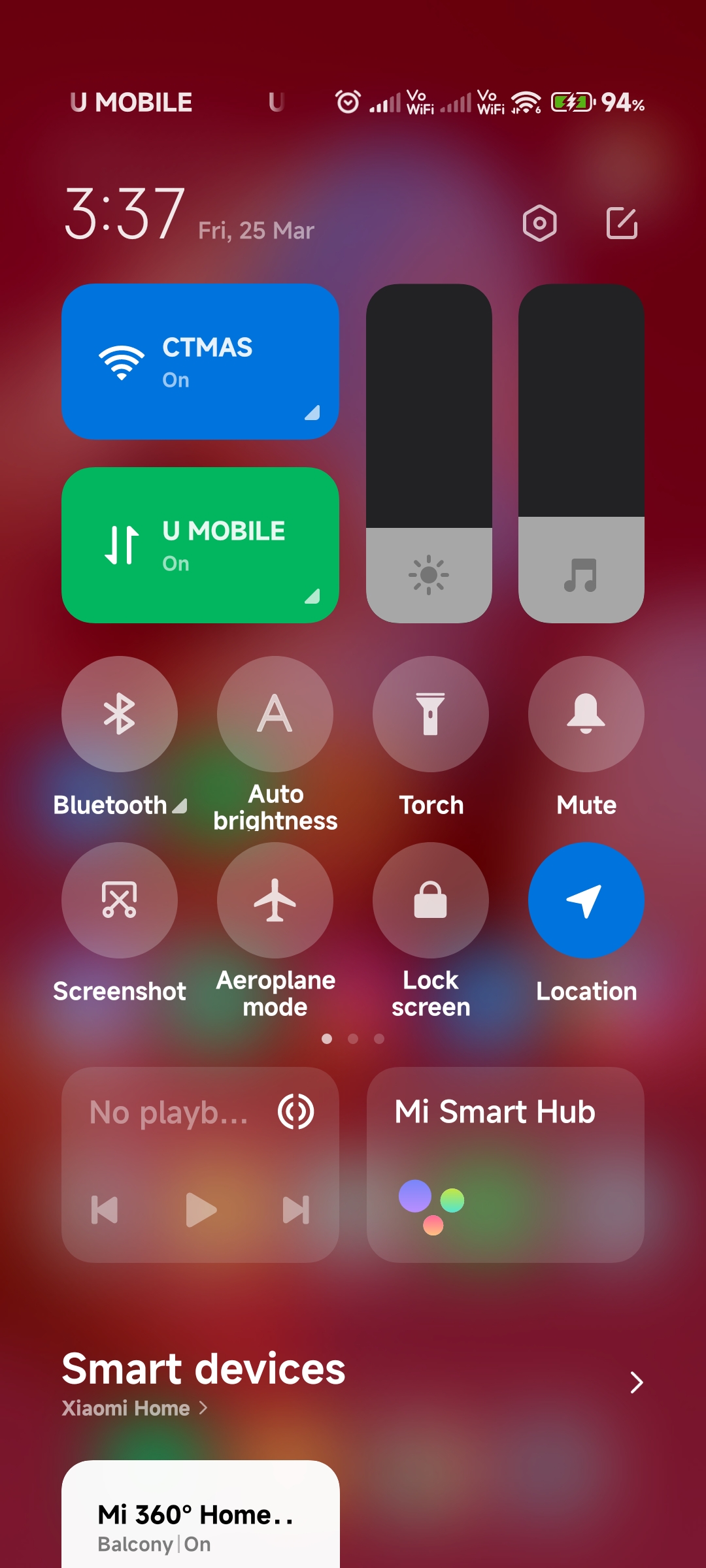706x1568 pixels.
Task: Tap the edit control center icon
Action: point(622,223)
